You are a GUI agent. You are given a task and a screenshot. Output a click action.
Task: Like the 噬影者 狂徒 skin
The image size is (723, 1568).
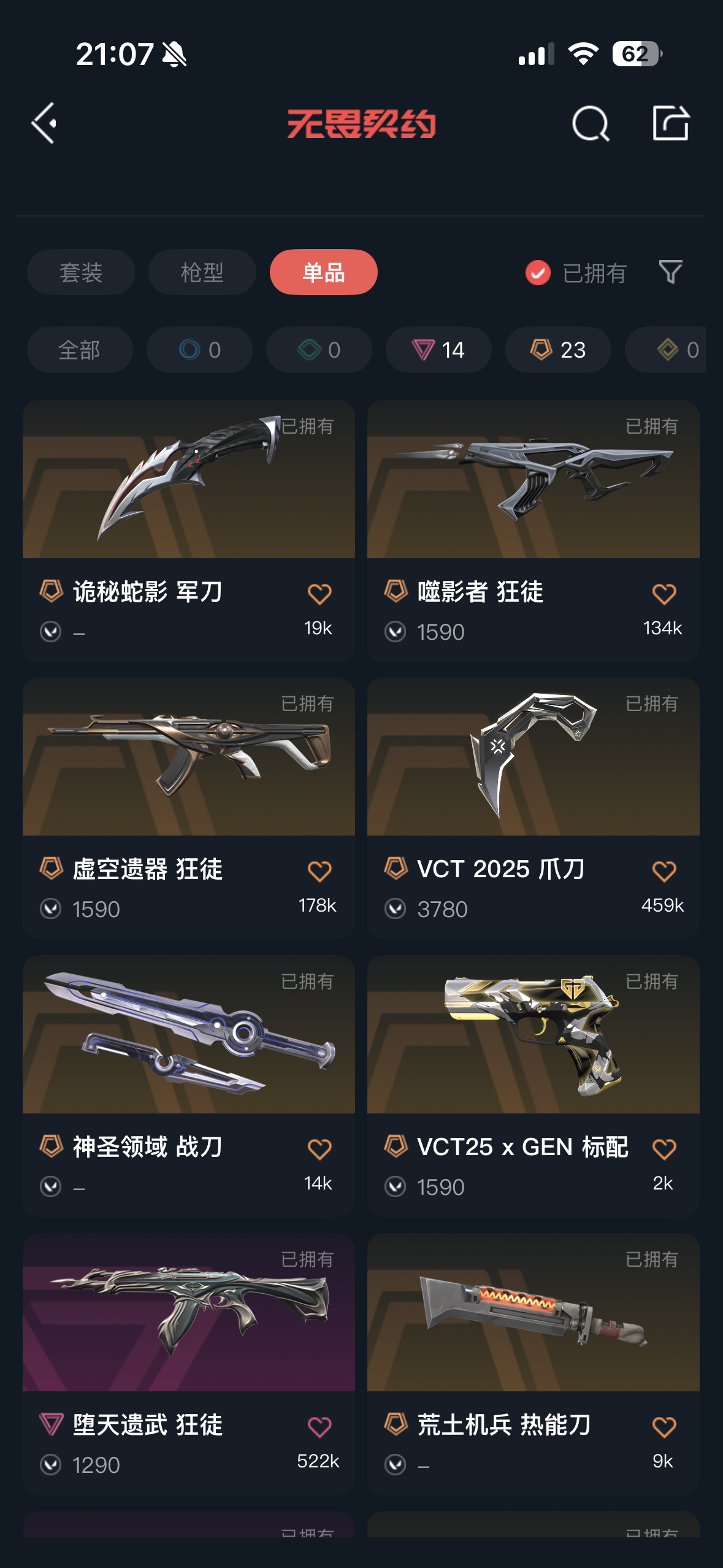[664, 594]
